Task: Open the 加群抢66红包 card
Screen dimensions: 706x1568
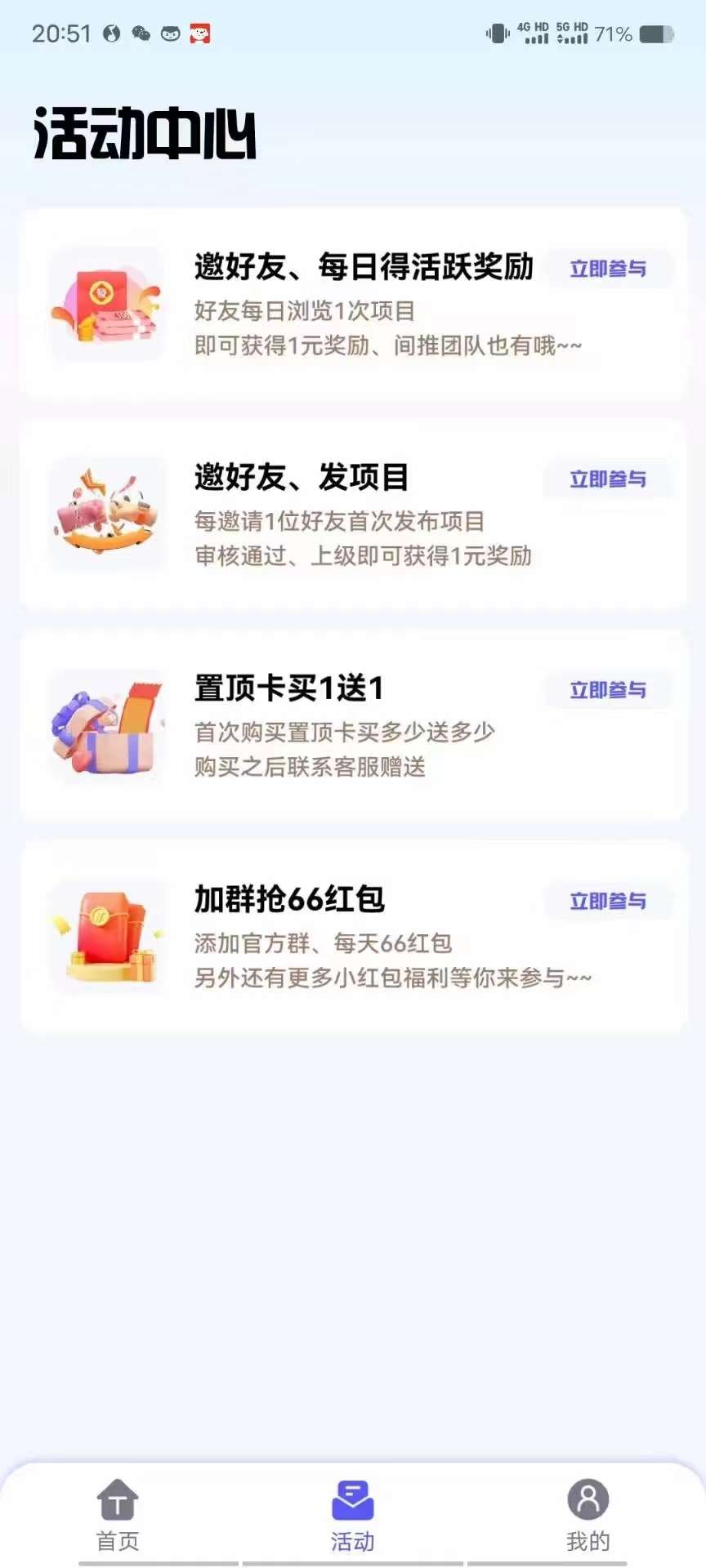Action: [x=353, y=936]
